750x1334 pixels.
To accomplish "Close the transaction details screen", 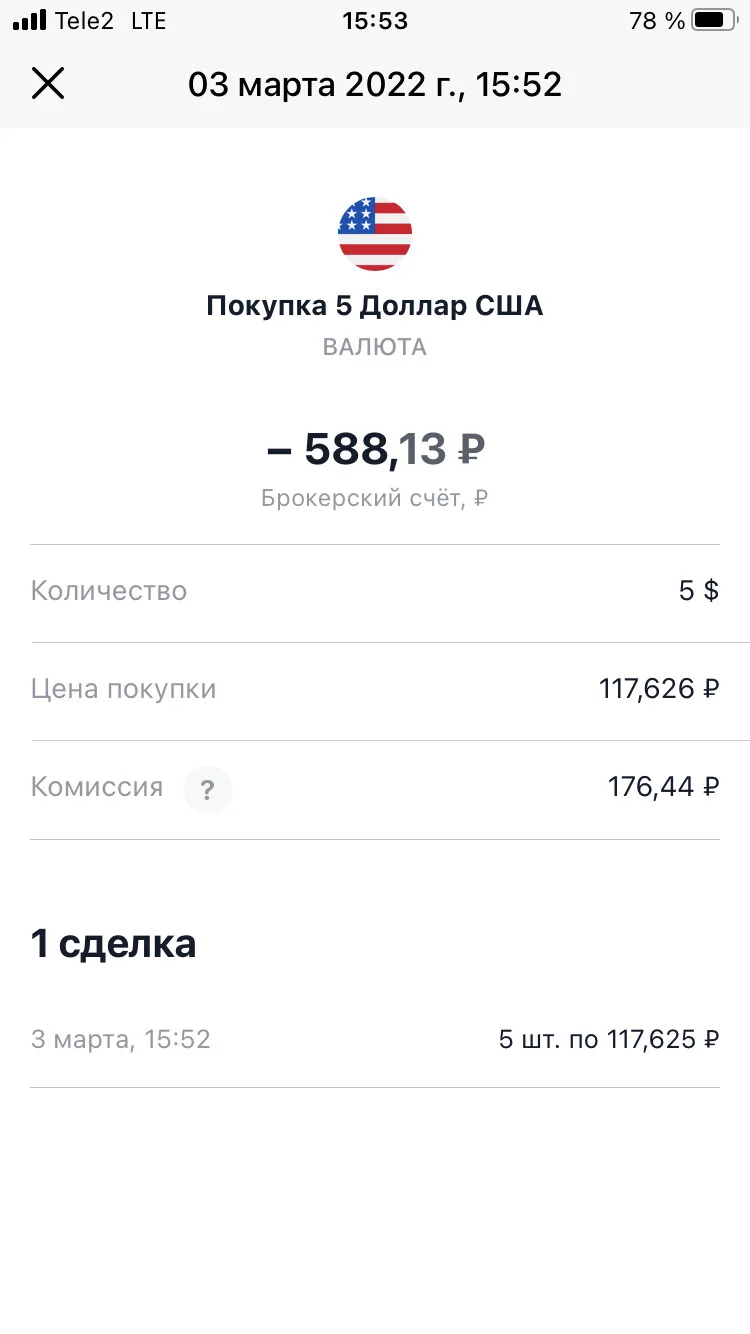I will pyautogui.click(x=48, y=84).
